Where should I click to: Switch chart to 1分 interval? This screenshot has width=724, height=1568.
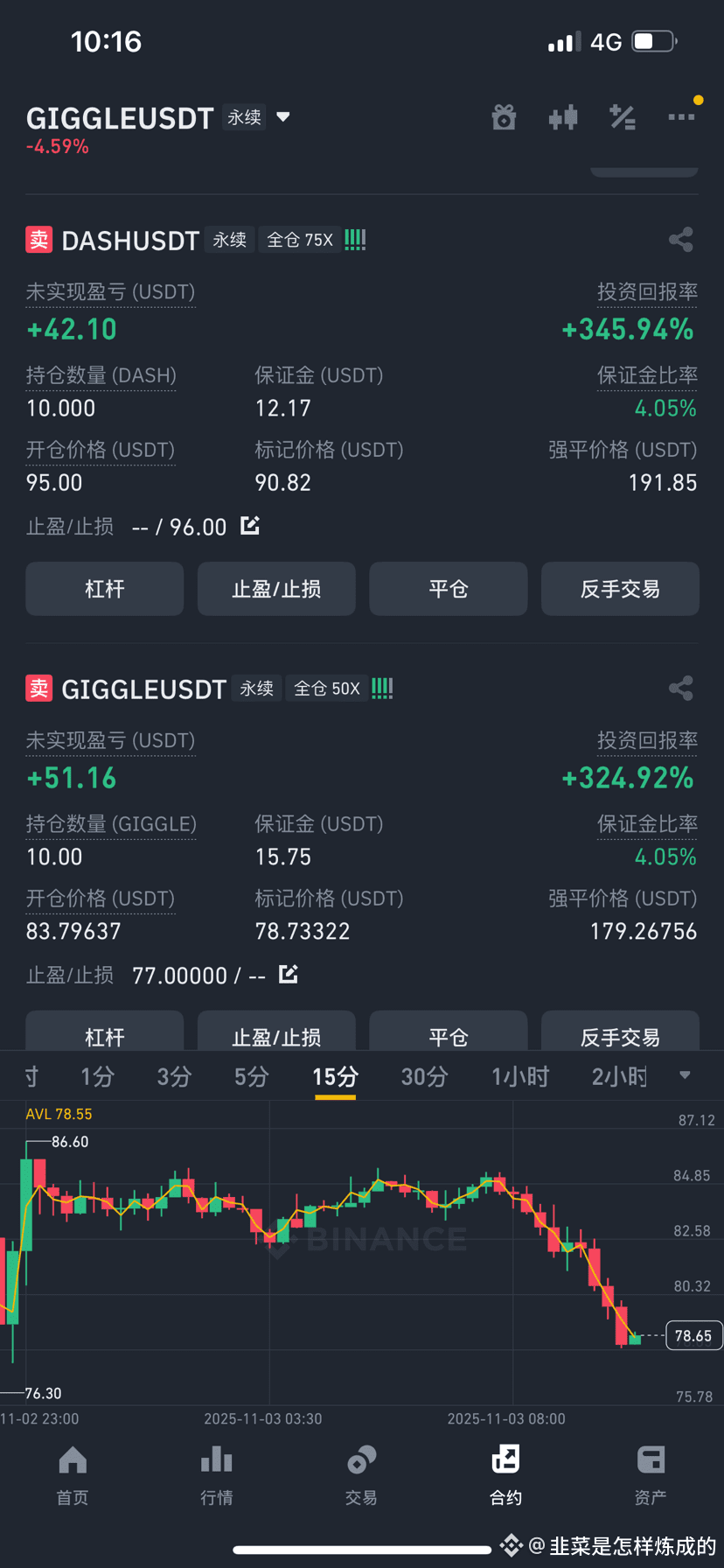click(97, 1076)
